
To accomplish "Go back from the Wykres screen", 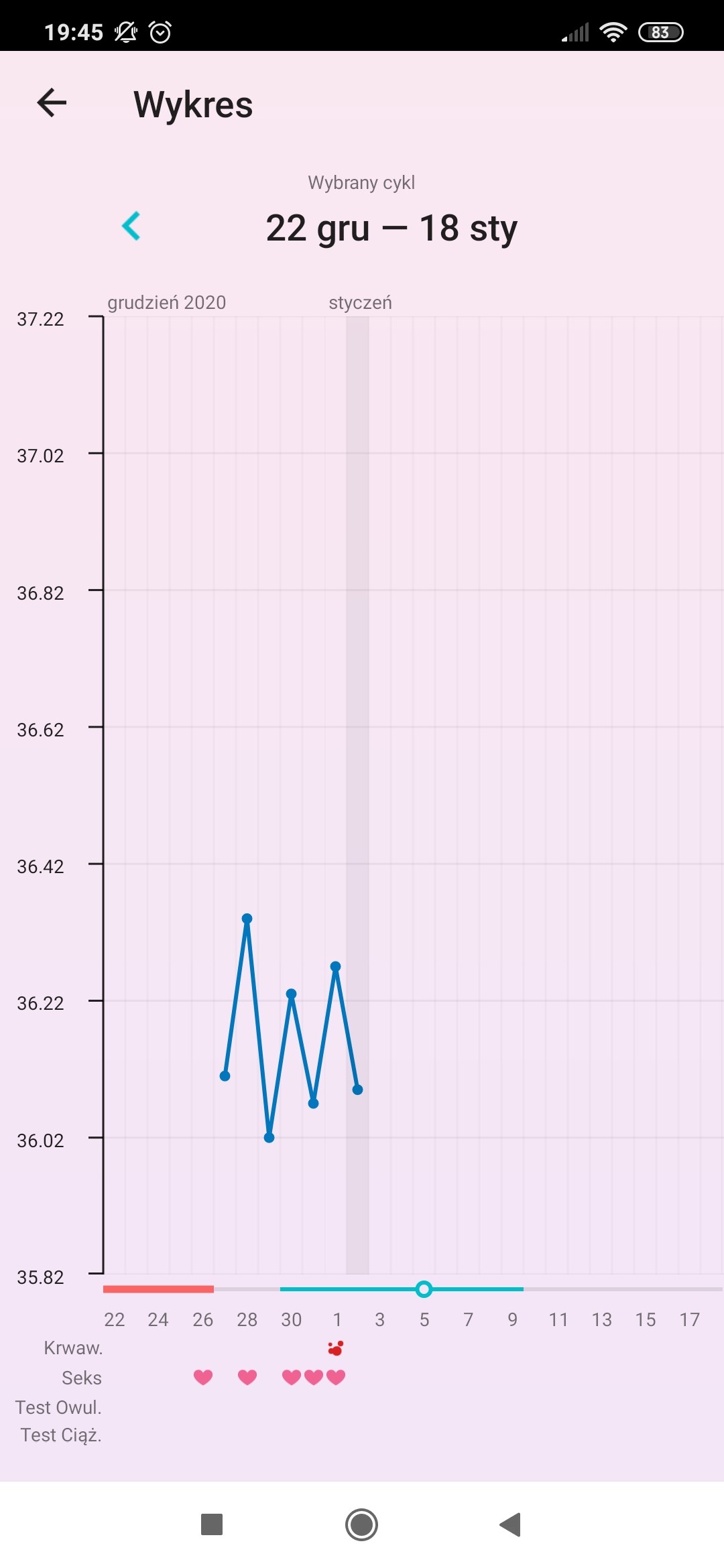I will (52, 103).
